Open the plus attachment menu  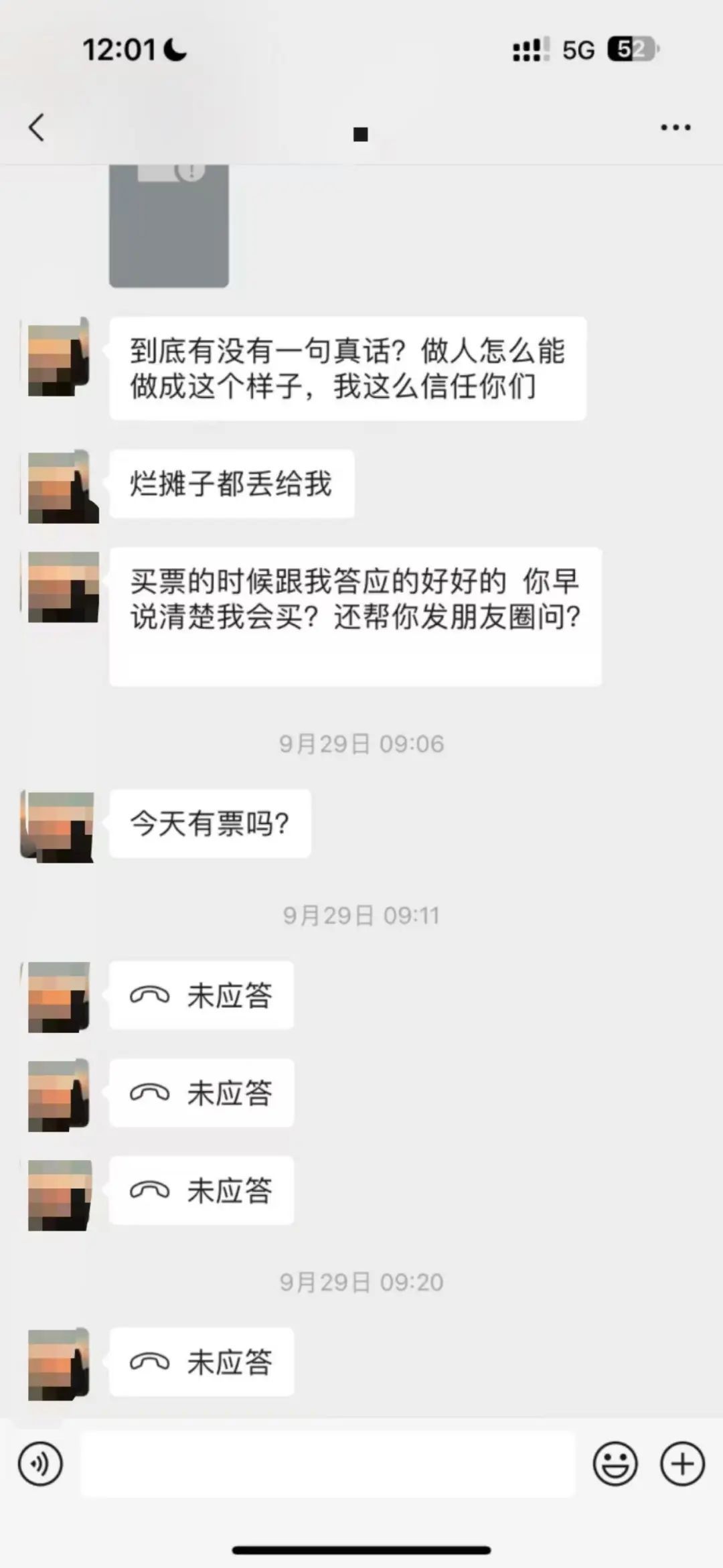point(682,1464)
